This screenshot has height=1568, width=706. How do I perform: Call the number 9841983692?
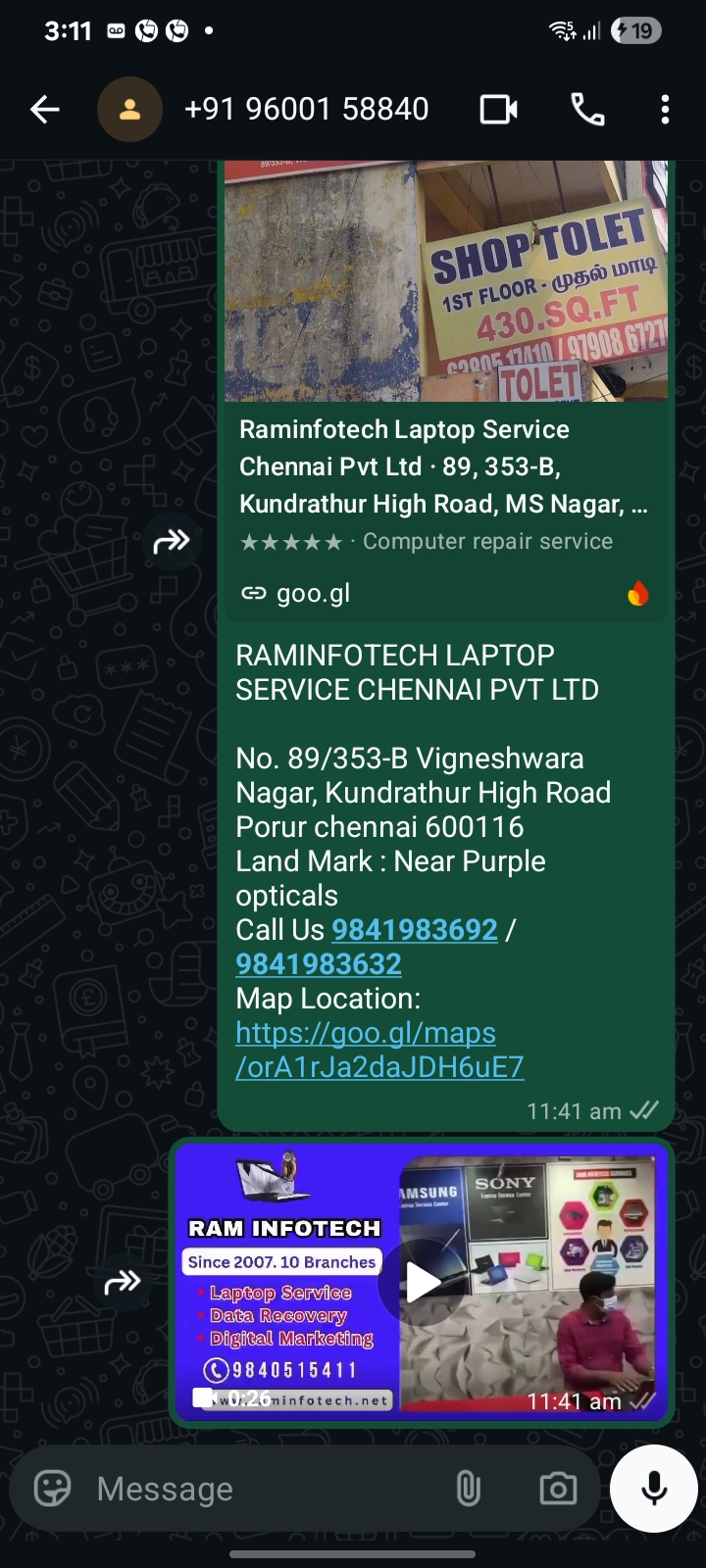(x=415, y=930)
